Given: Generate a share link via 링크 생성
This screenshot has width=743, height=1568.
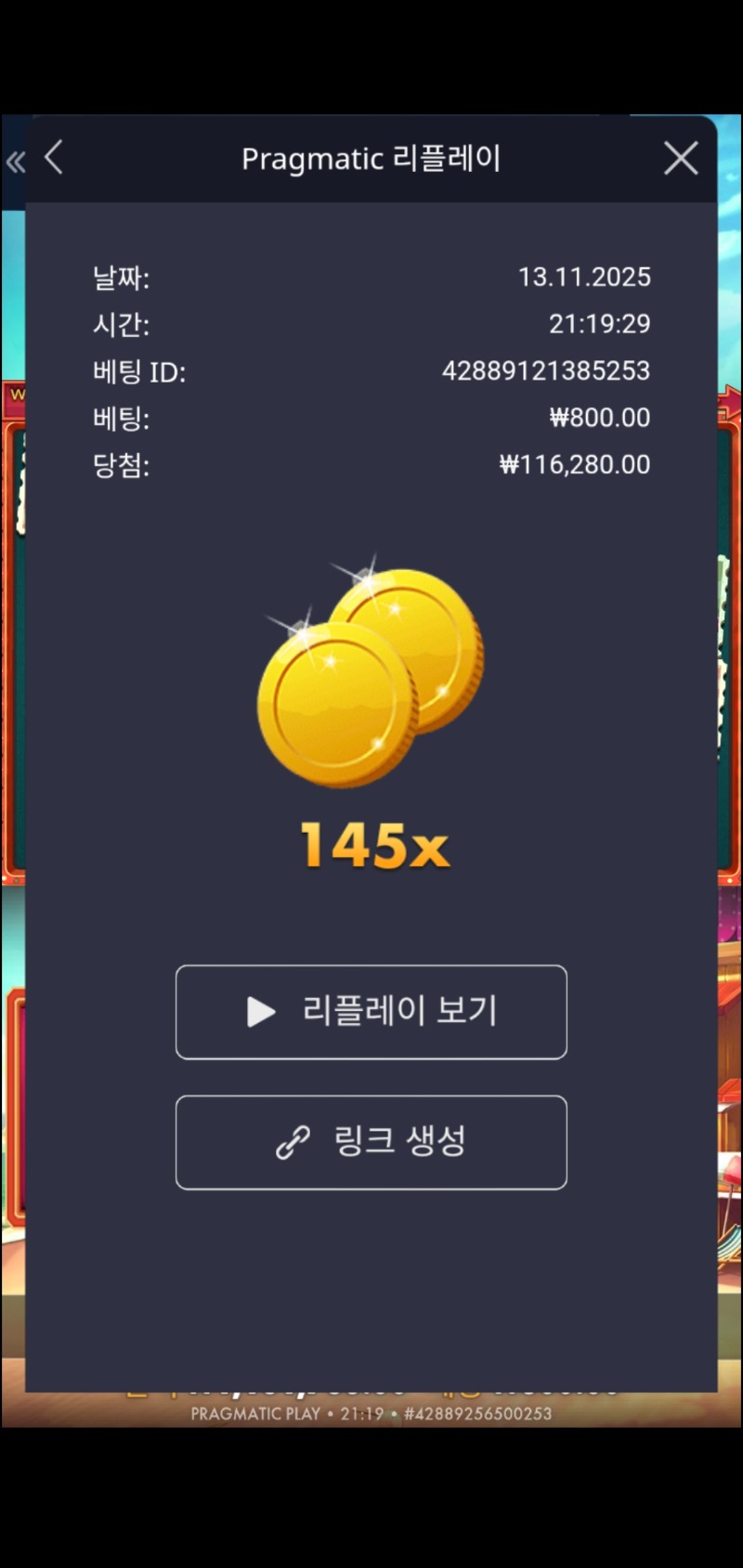Looking at the screenshot, I should click(371, 1143).
